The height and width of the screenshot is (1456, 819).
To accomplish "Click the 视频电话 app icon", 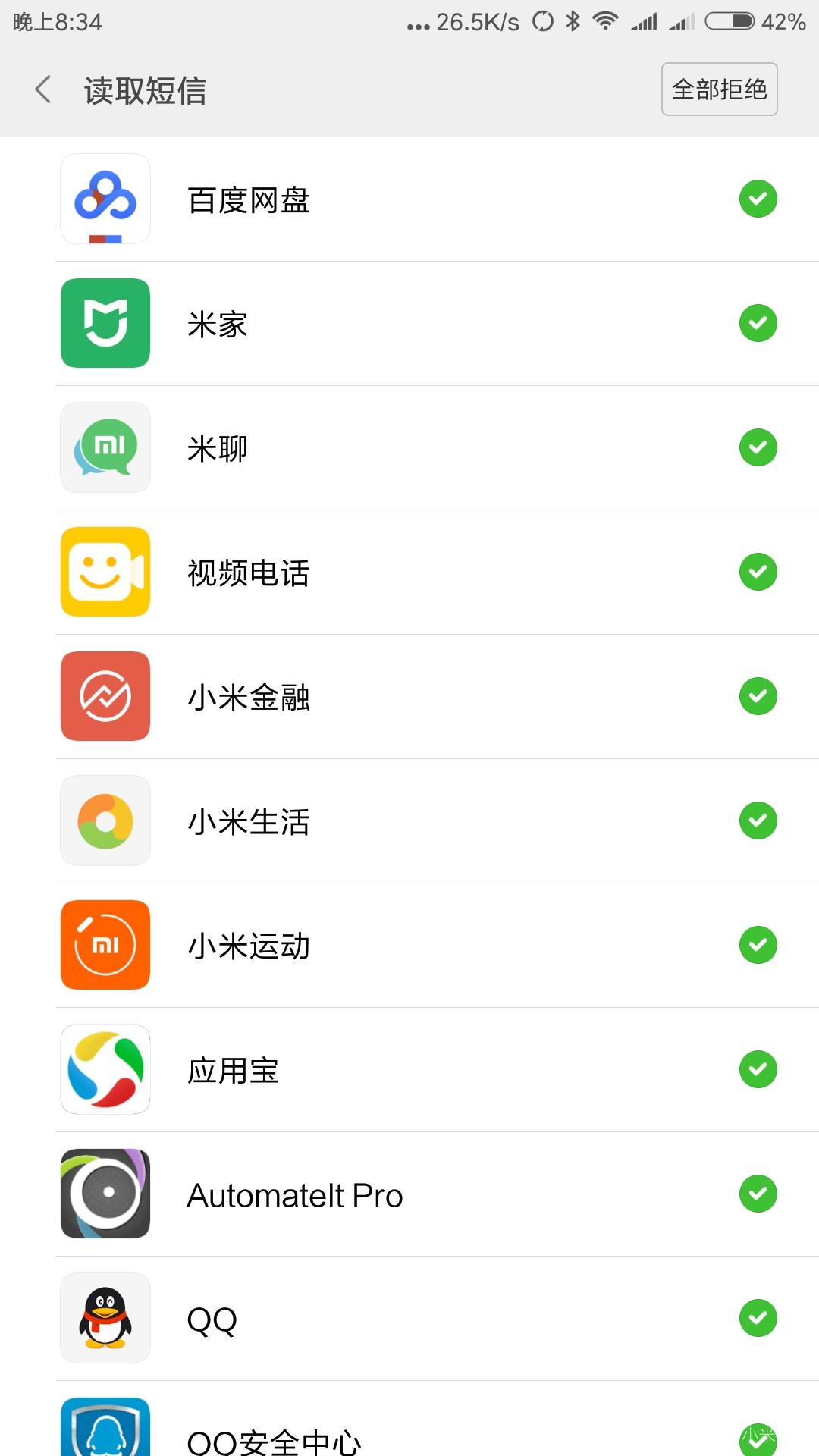I will click(x=105, y=572).
